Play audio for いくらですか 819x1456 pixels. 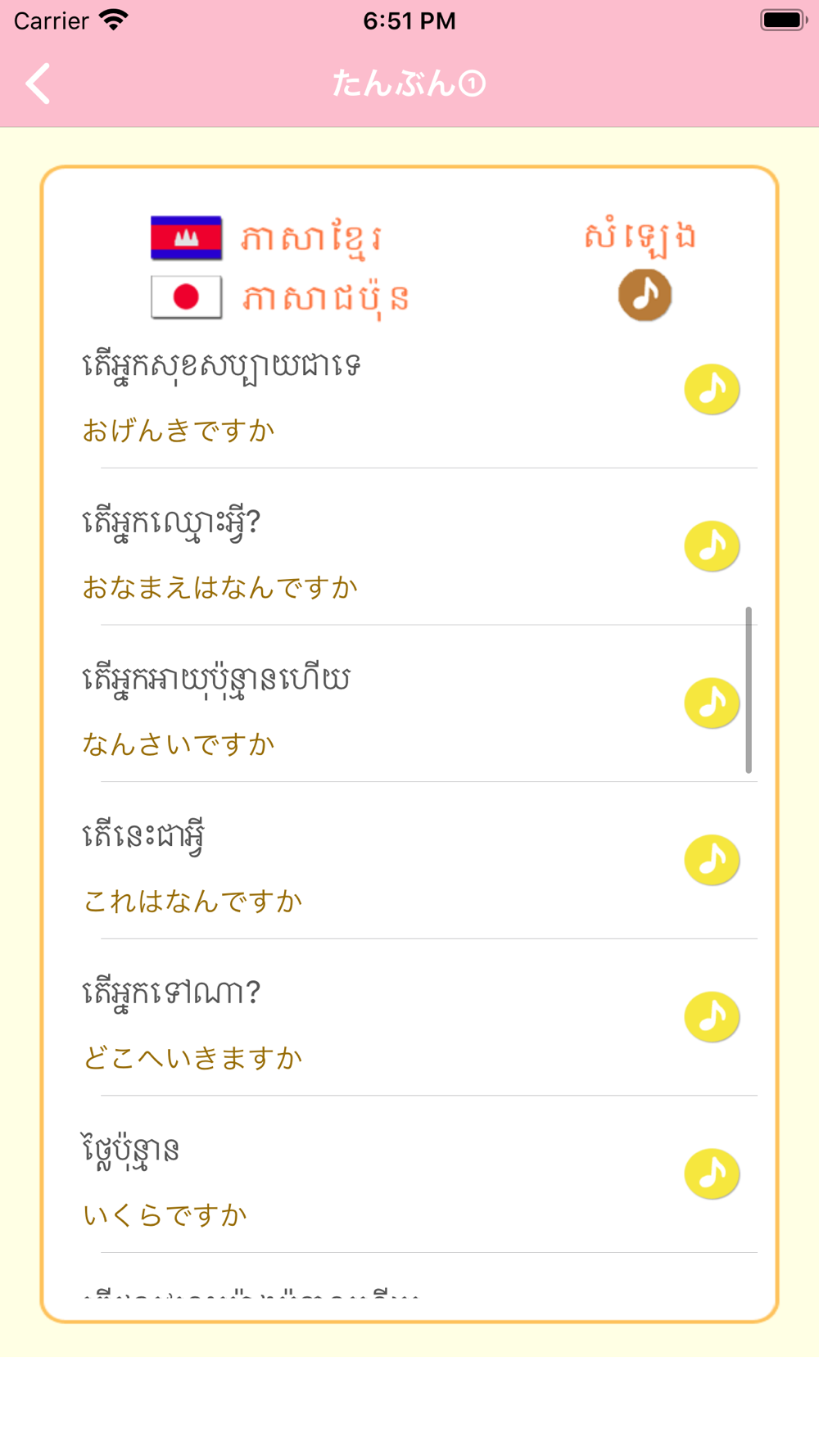tap(712, 1174)
